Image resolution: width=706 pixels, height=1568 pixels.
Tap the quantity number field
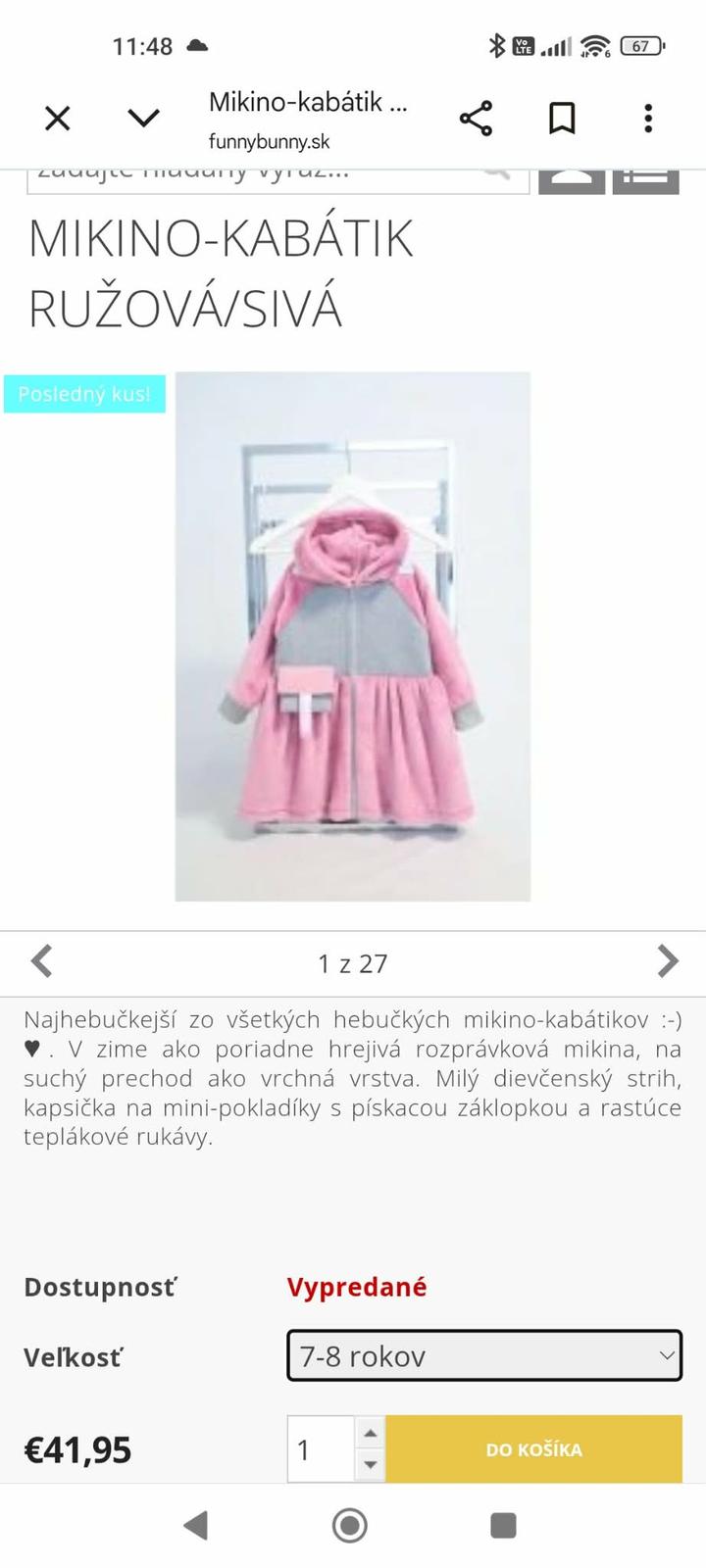320,1448
